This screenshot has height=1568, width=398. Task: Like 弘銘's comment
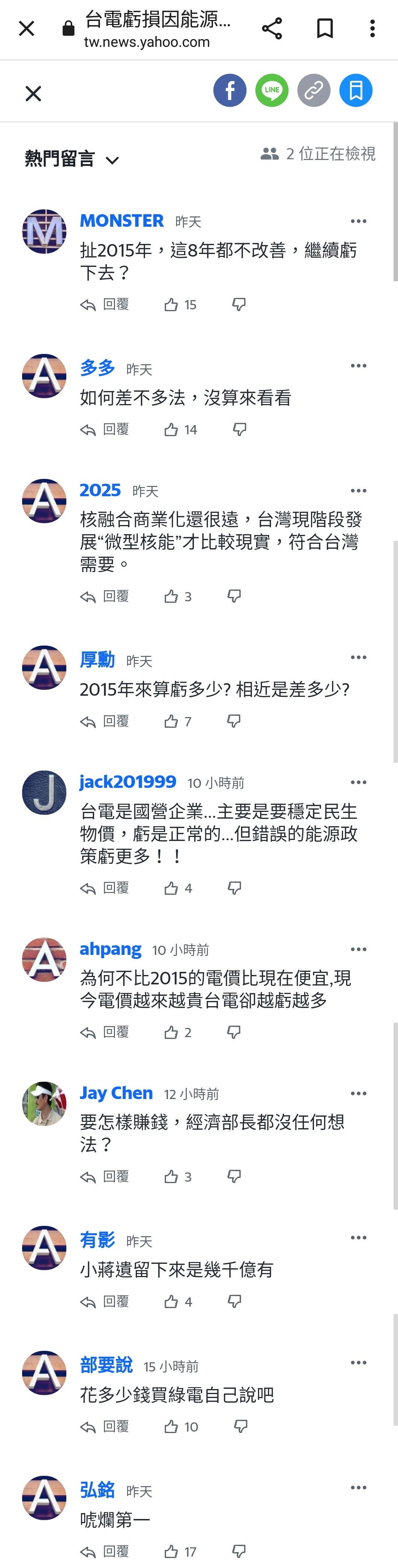(x=172, y=1551)
